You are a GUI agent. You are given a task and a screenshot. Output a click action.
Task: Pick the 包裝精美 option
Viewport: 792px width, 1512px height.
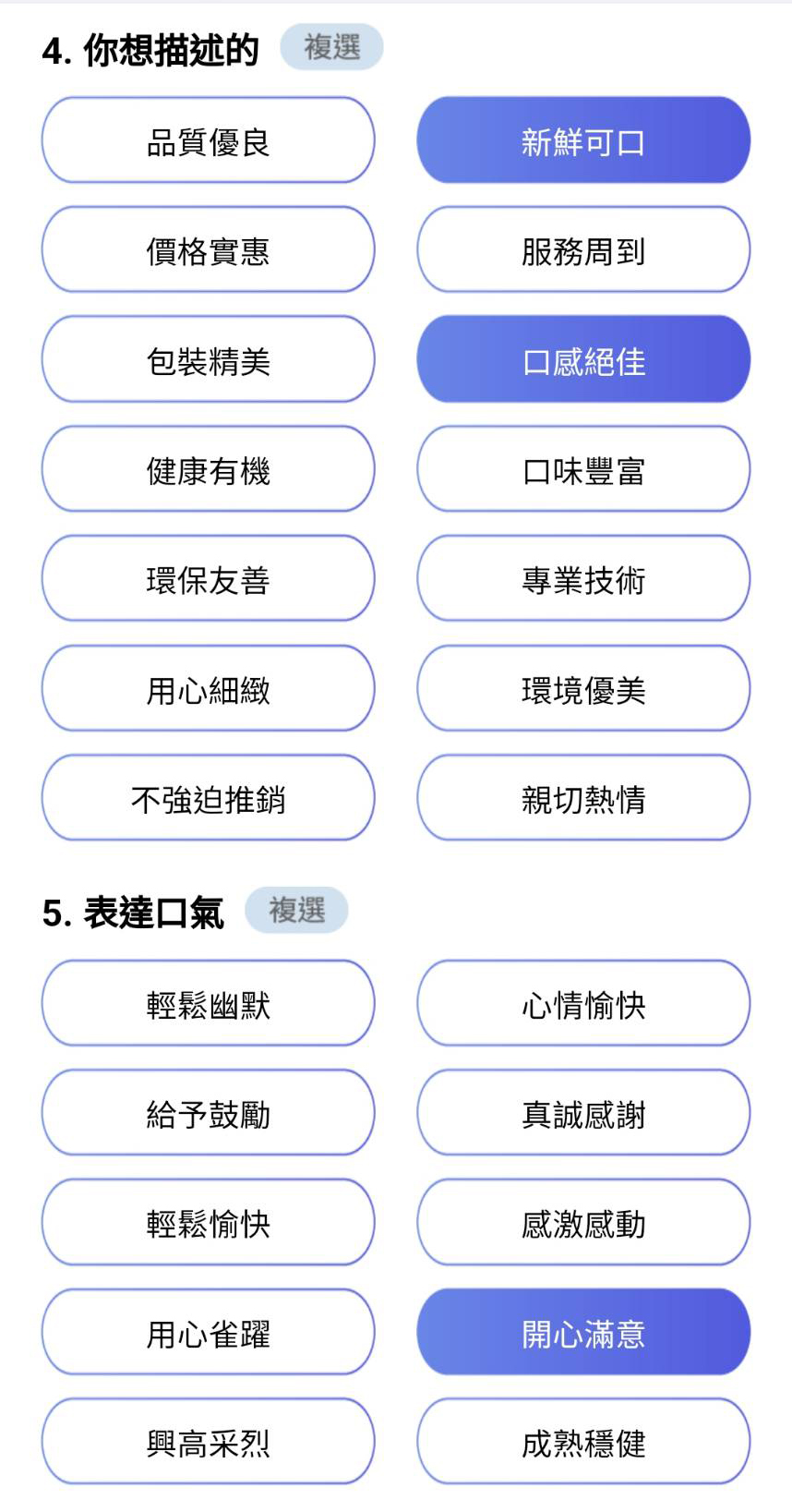click(x=208, y=359)
